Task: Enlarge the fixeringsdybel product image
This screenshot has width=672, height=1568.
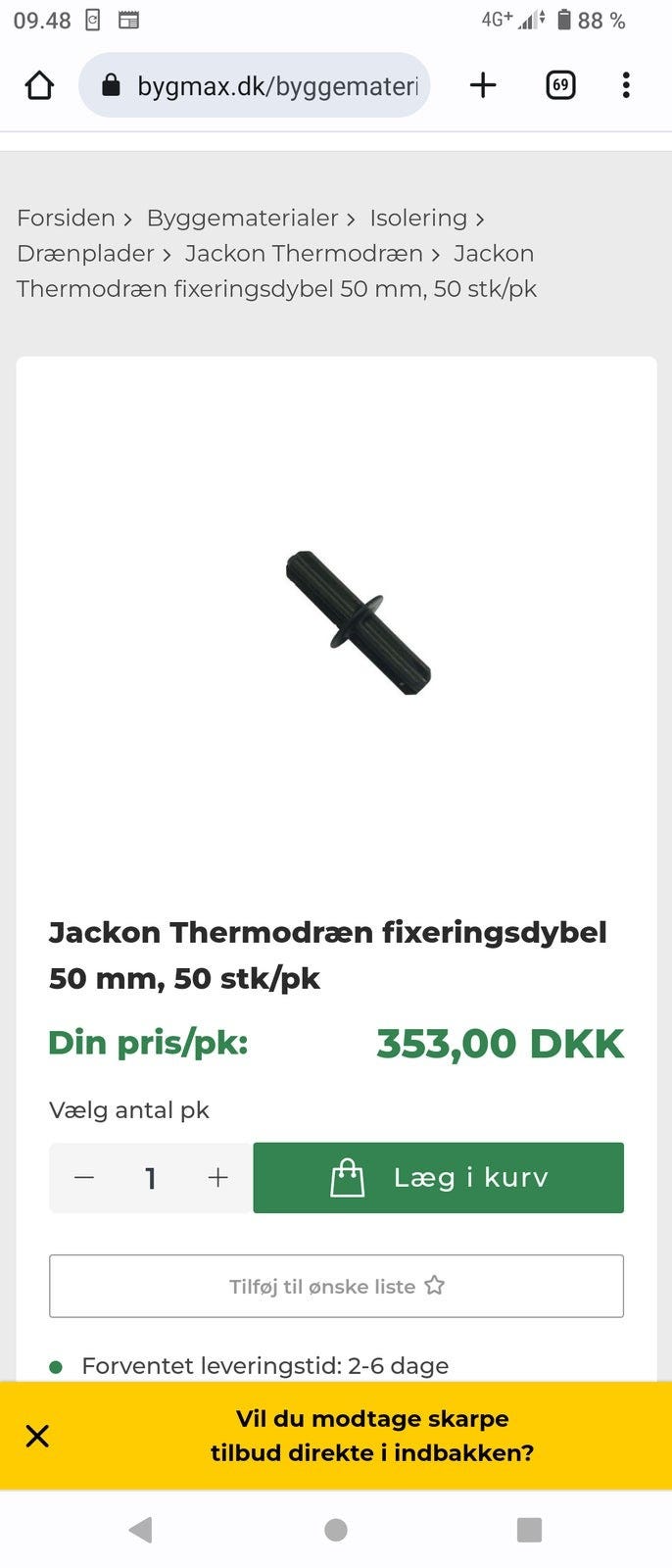Action: [359, 623]
